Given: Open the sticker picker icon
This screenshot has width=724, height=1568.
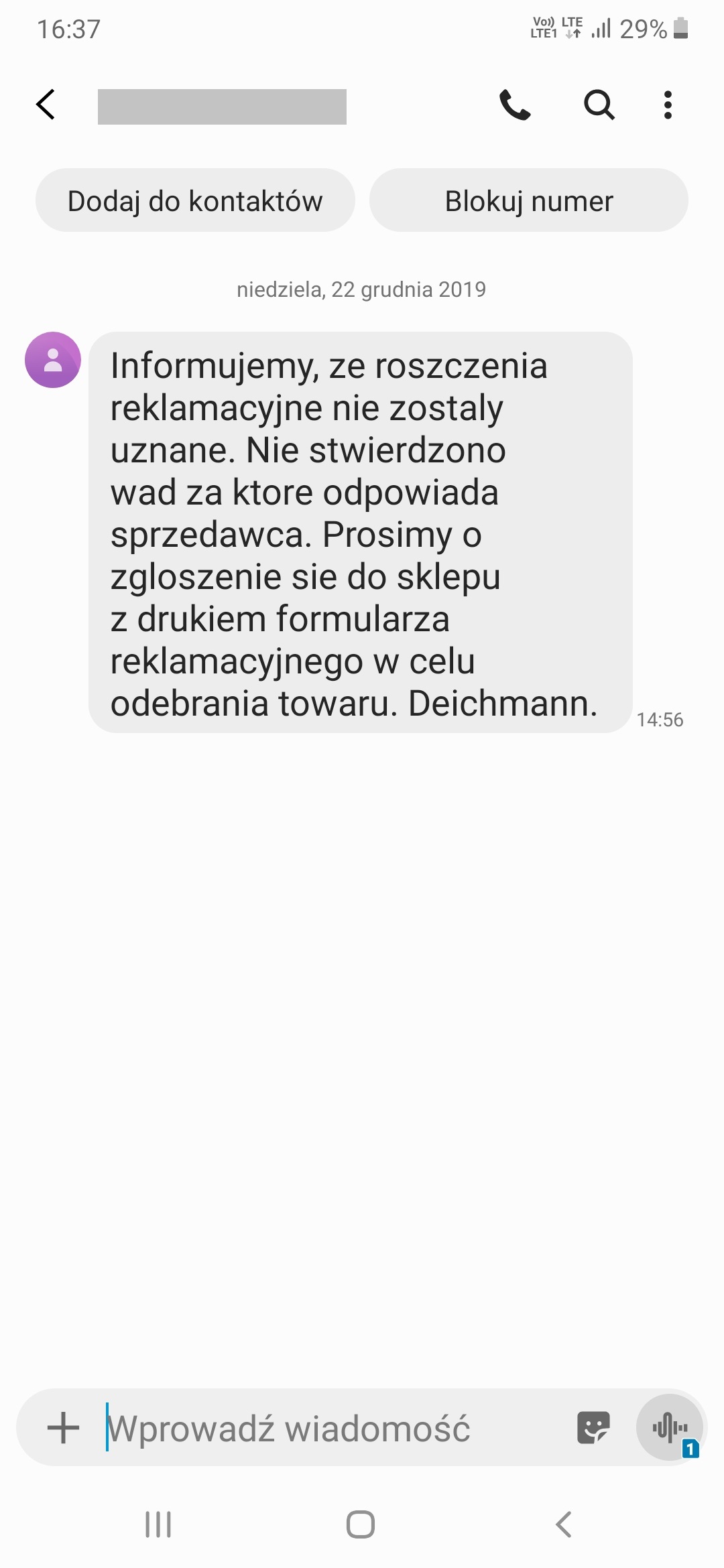Looking at the screenshot, I should pos(593,1428).
